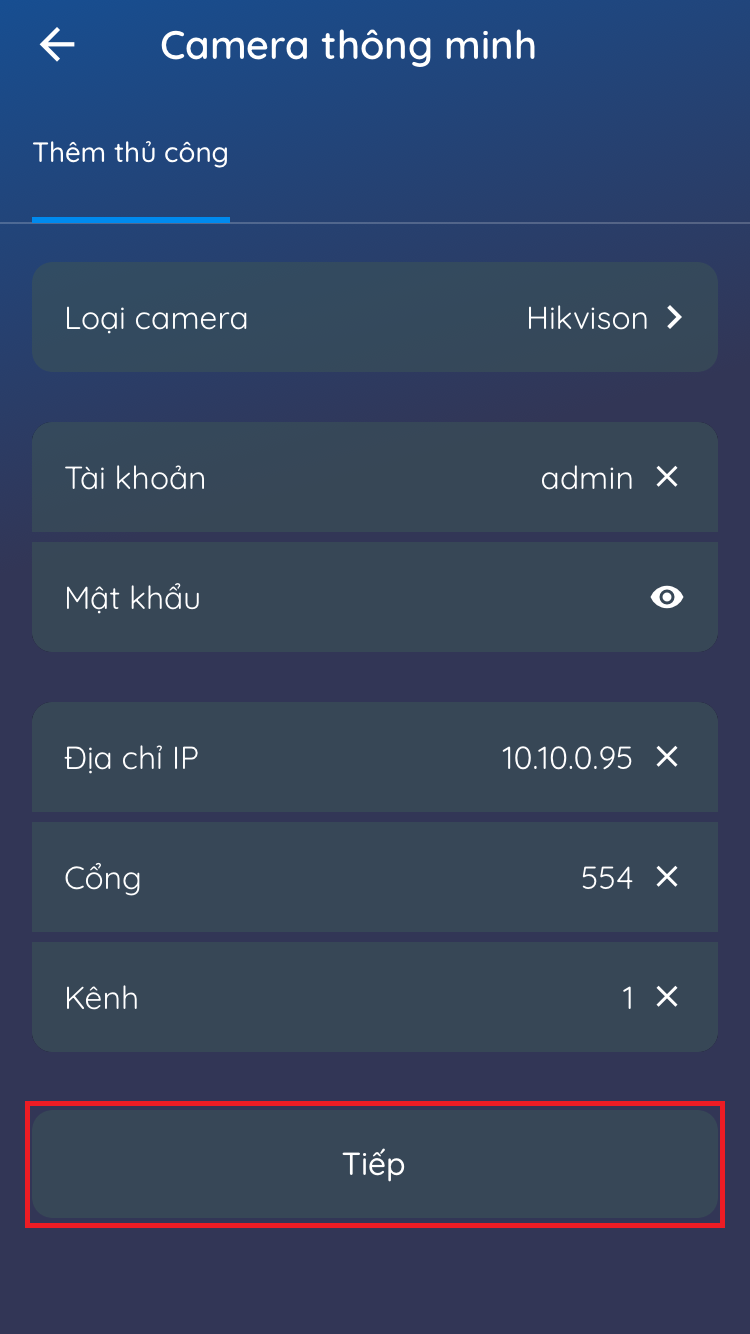This screenshot has height=1334, width=750.
Task: Clear the Địa chỉ IP value
Action: coord(667,757)
